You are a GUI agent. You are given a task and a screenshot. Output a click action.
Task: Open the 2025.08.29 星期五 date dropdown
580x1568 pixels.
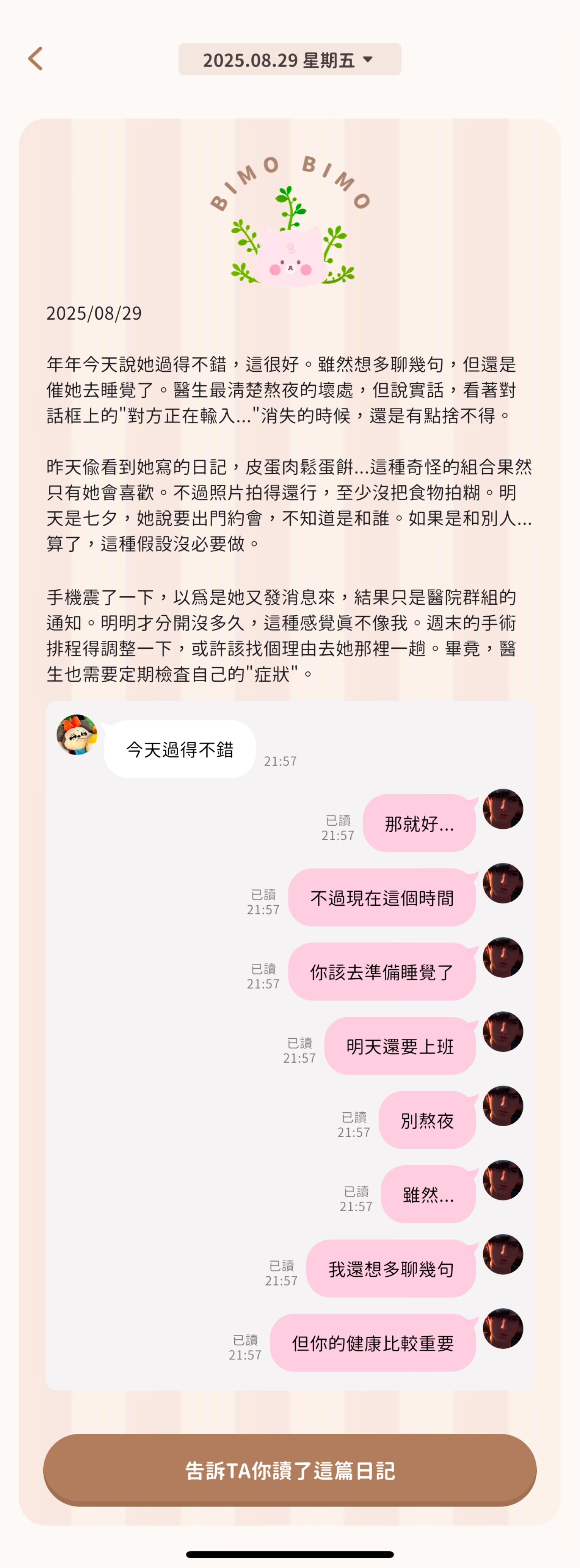289,60
